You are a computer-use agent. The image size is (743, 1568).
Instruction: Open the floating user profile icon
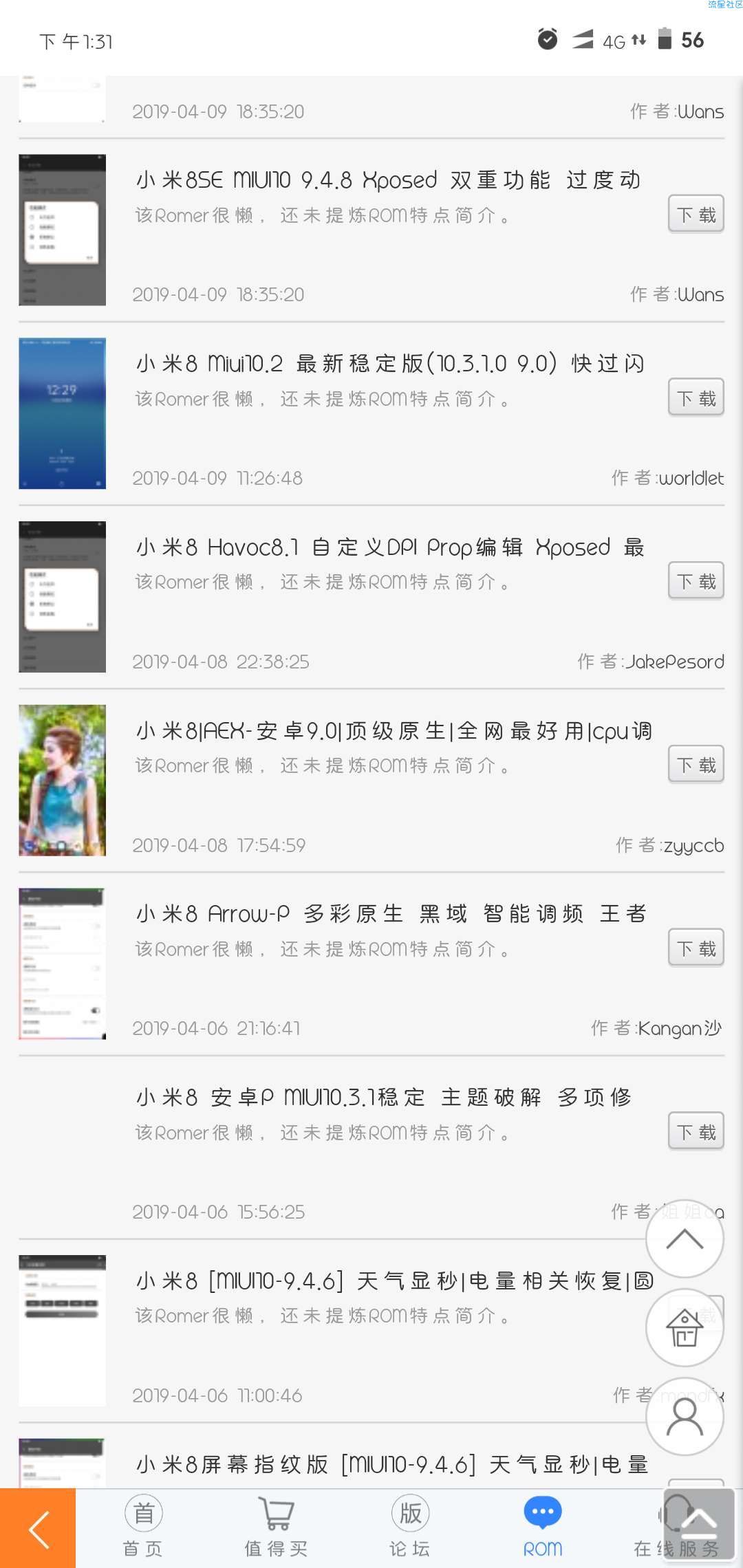(x=685, y=1417)
